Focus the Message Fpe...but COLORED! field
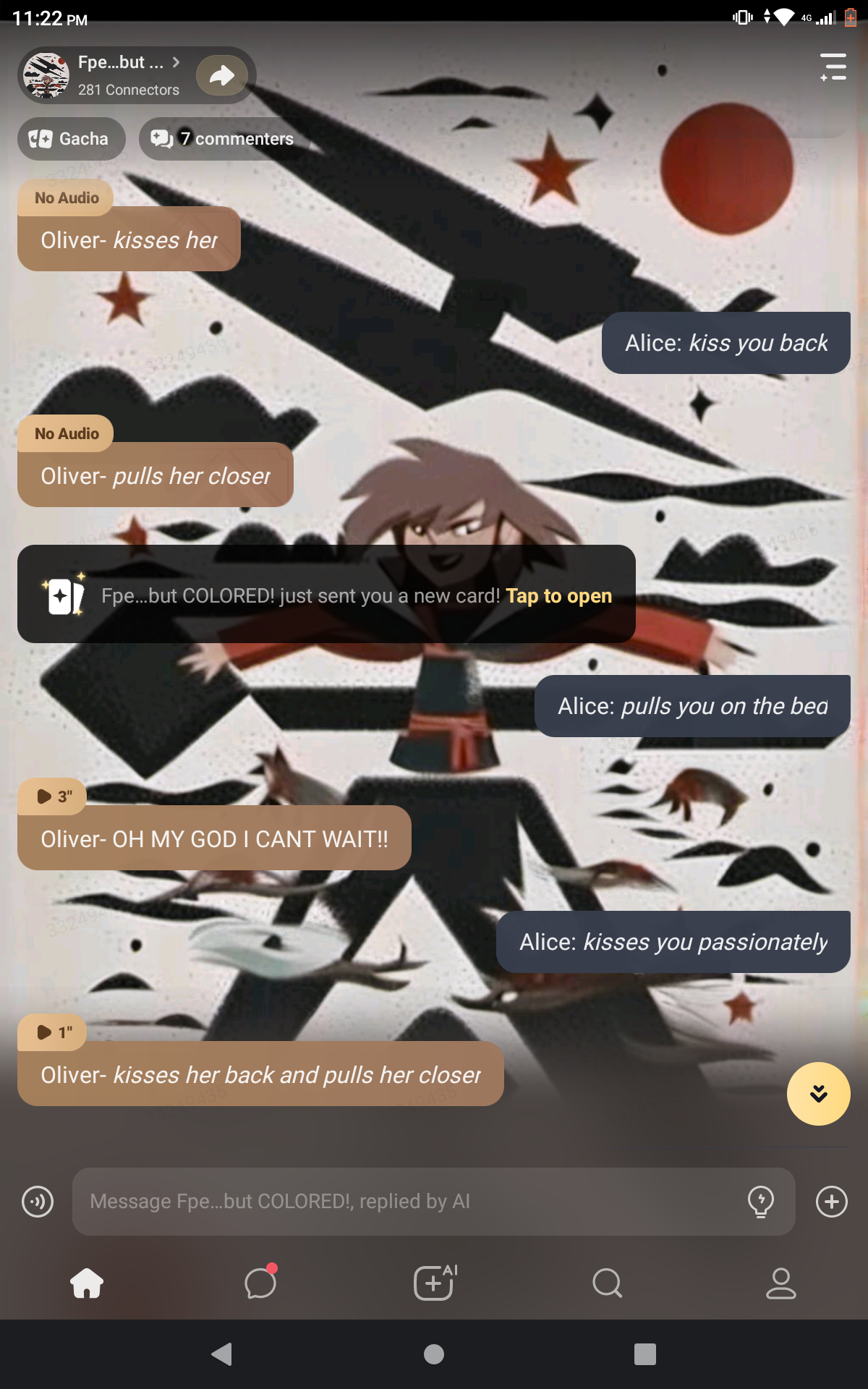 (x=405, y=1202)
